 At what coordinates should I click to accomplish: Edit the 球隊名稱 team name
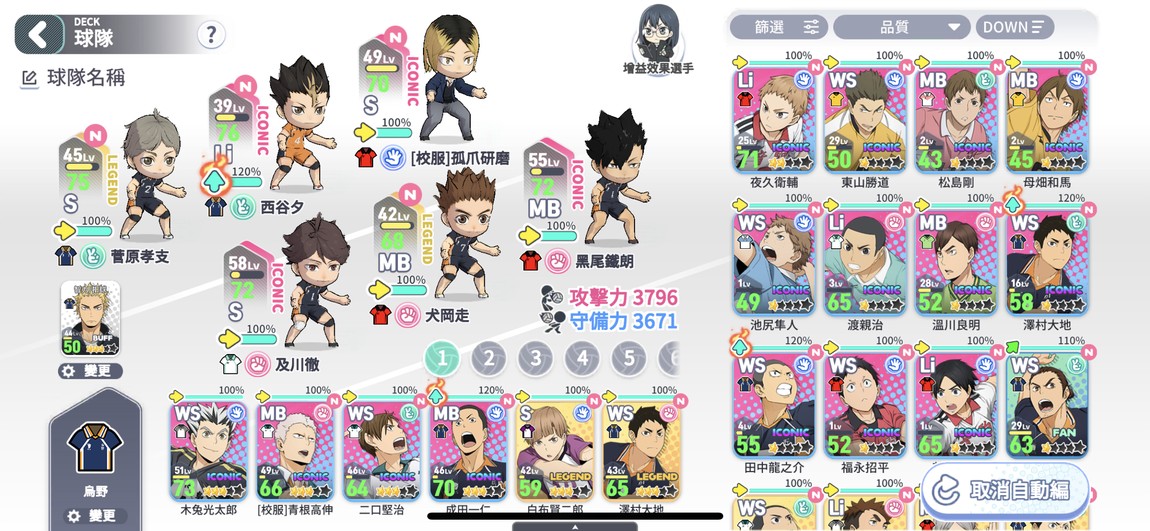tap(30, 78)
